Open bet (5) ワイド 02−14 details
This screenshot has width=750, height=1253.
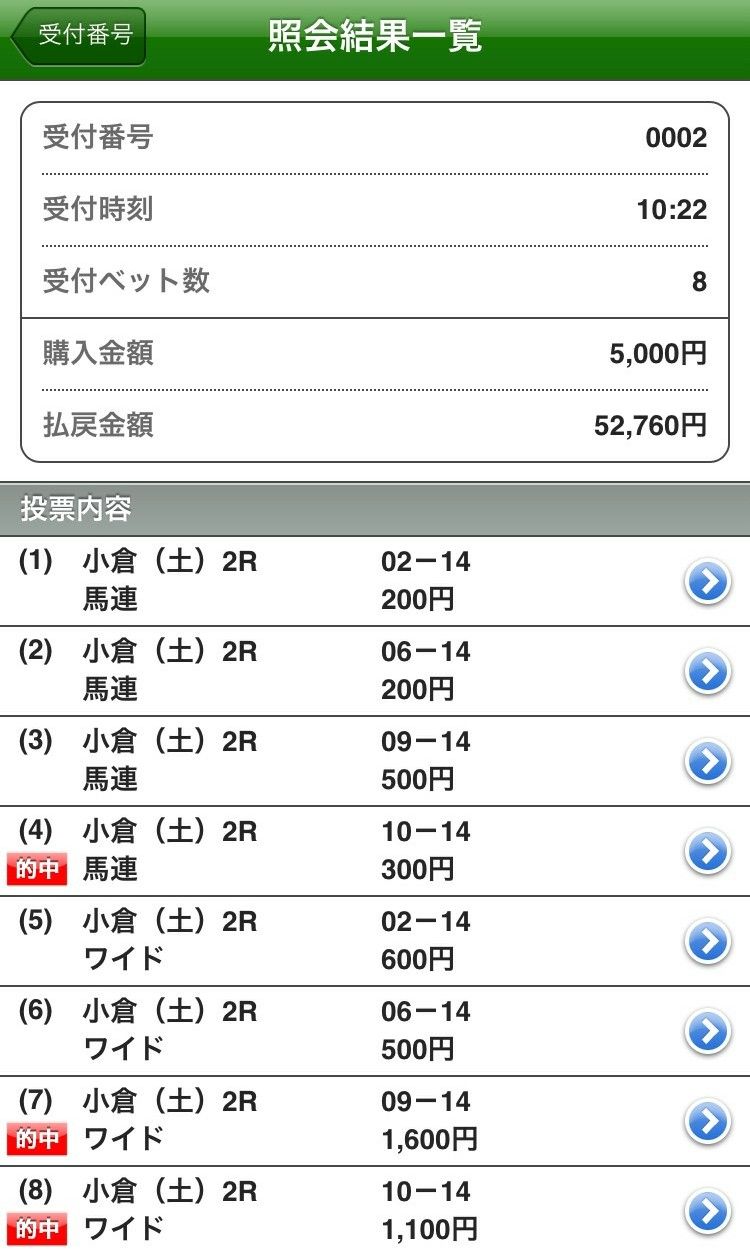pos(375,941)
